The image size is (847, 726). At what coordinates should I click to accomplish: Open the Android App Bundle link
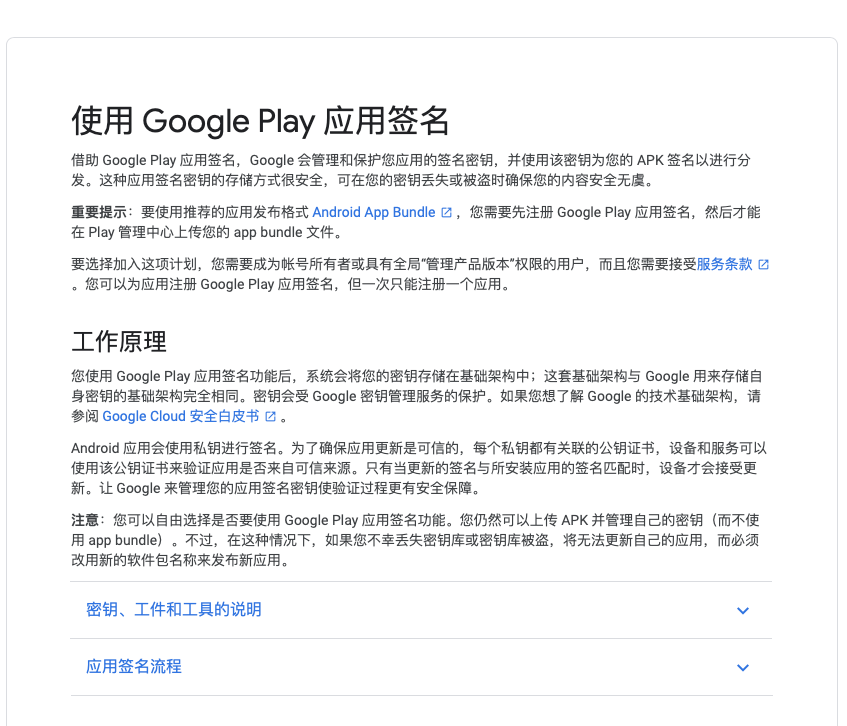(x=374, y=212)
